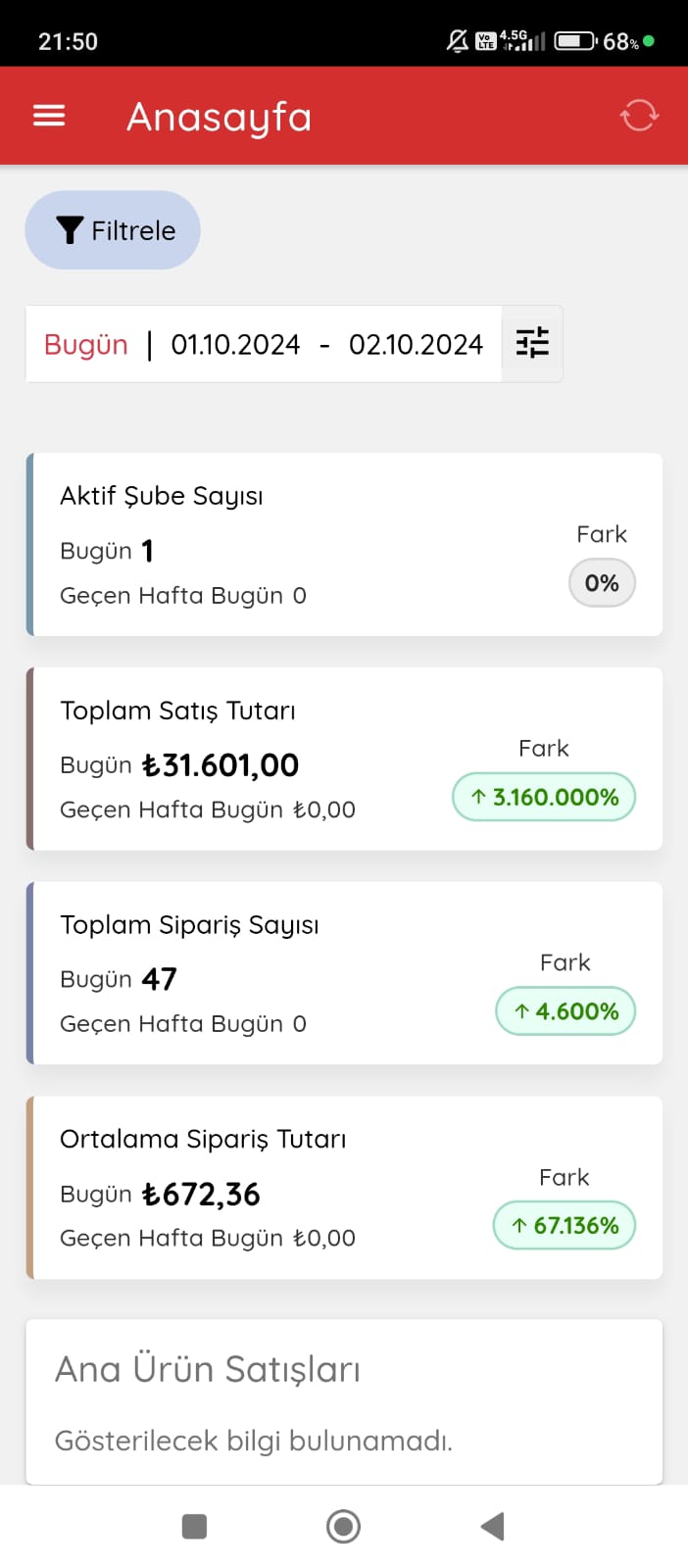The height and width of the screenshot is (1568, 688).
Task: Go to the system home screen
Action: pyautogui.click(x=343, y=1526)
